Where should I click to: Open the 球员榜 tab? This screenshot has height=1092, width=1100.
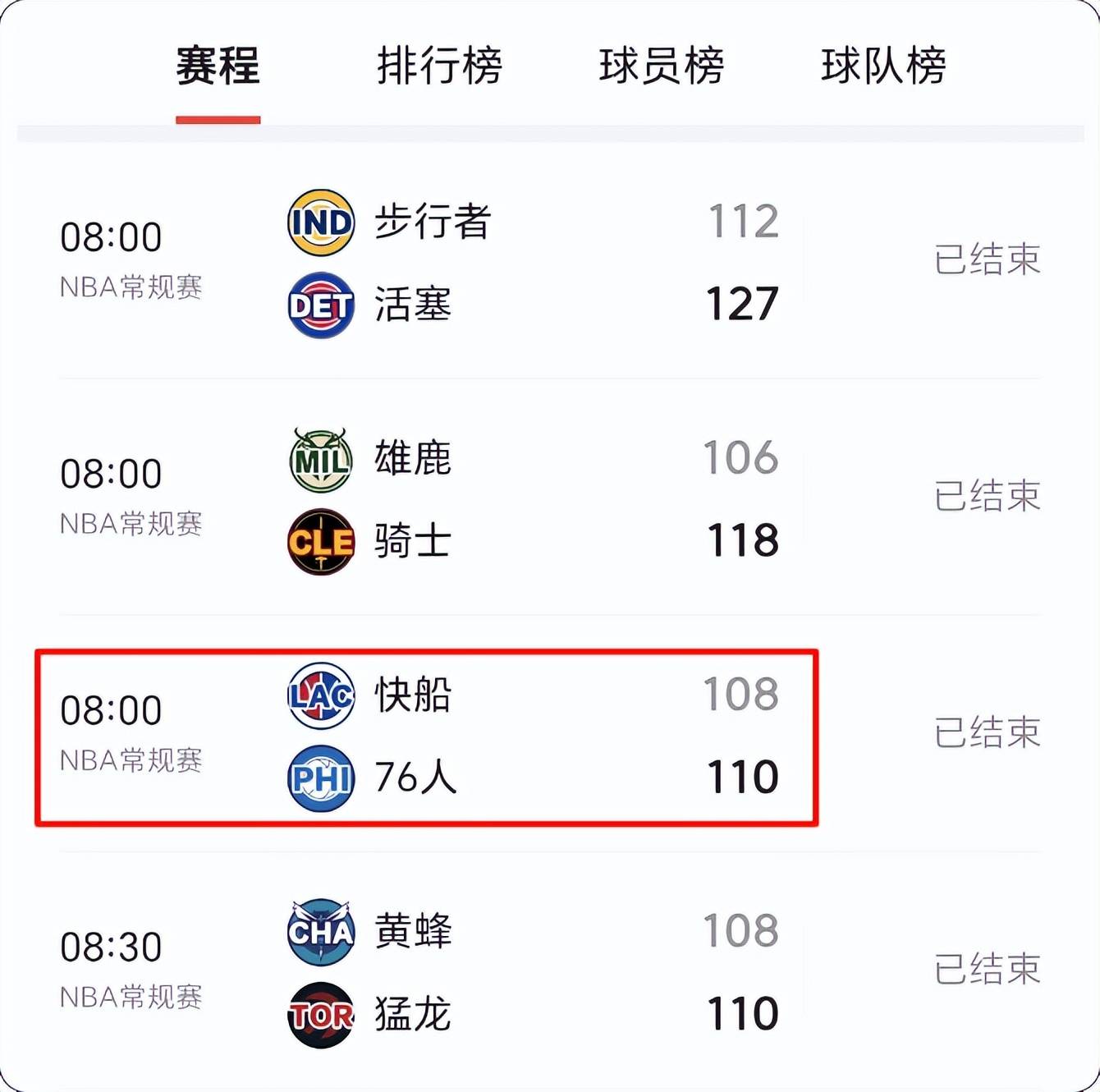click(661, 67)
